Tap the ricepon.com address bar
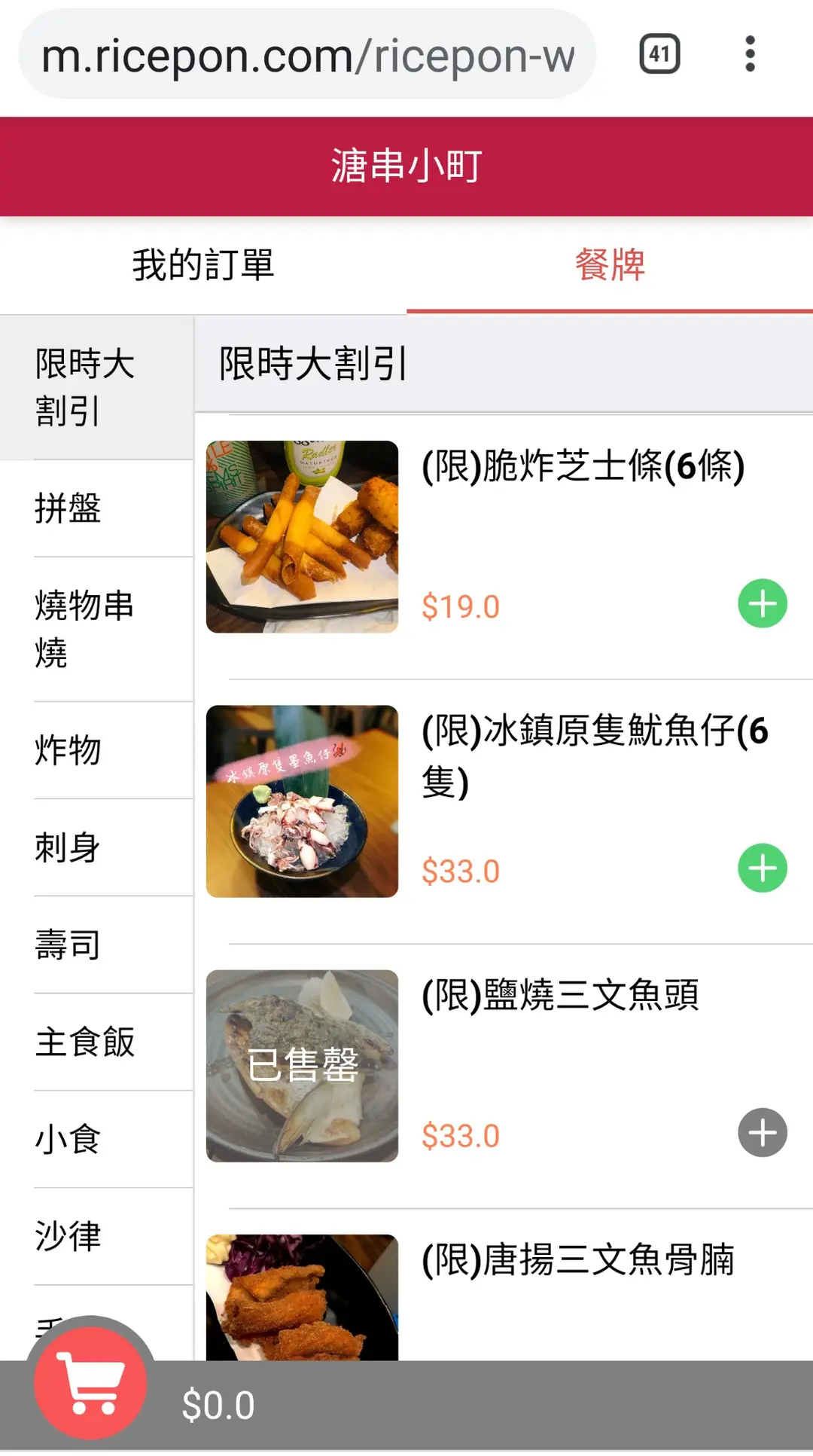 click(307, 56)
